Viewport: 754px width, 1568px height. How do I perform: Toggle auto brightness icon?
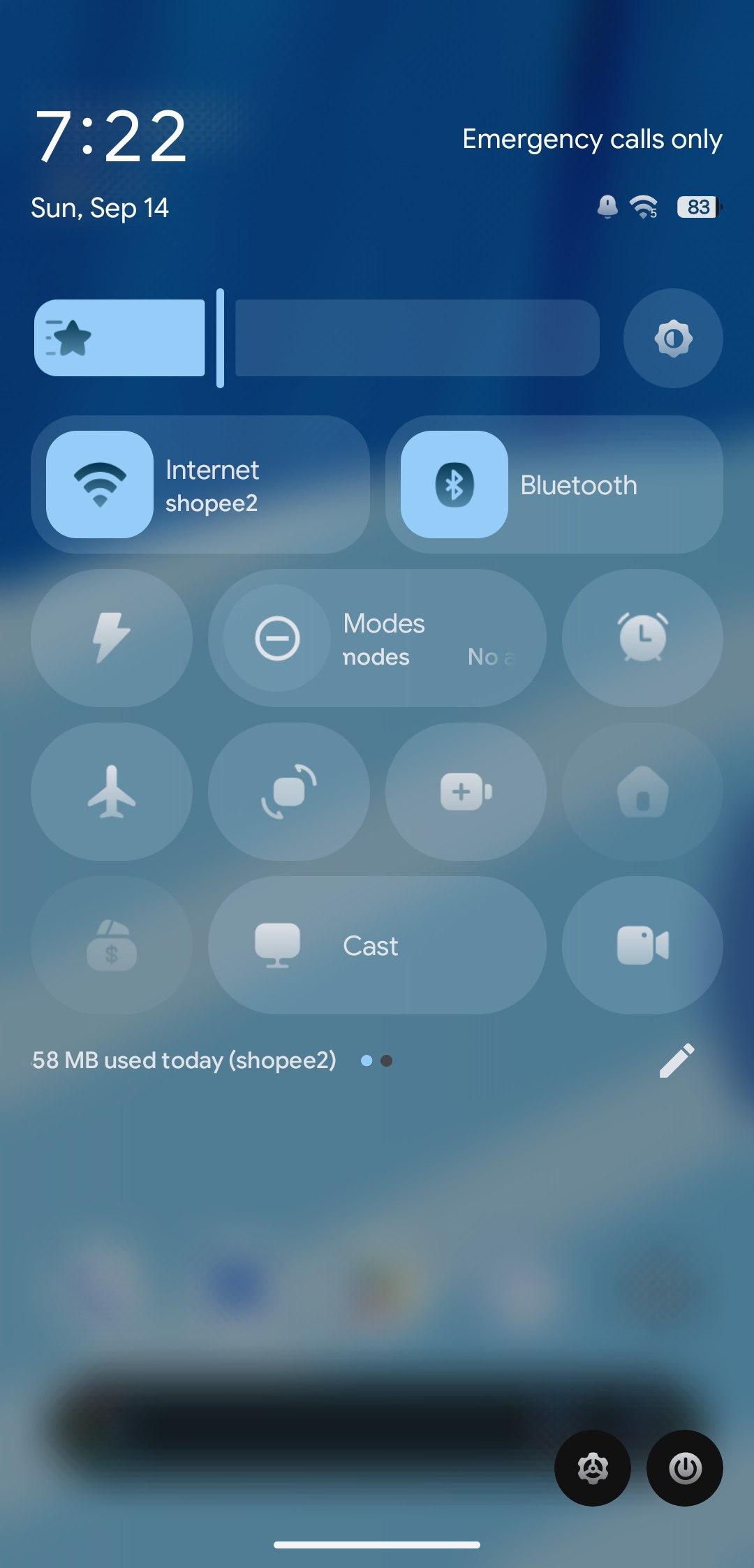point(673,338)
